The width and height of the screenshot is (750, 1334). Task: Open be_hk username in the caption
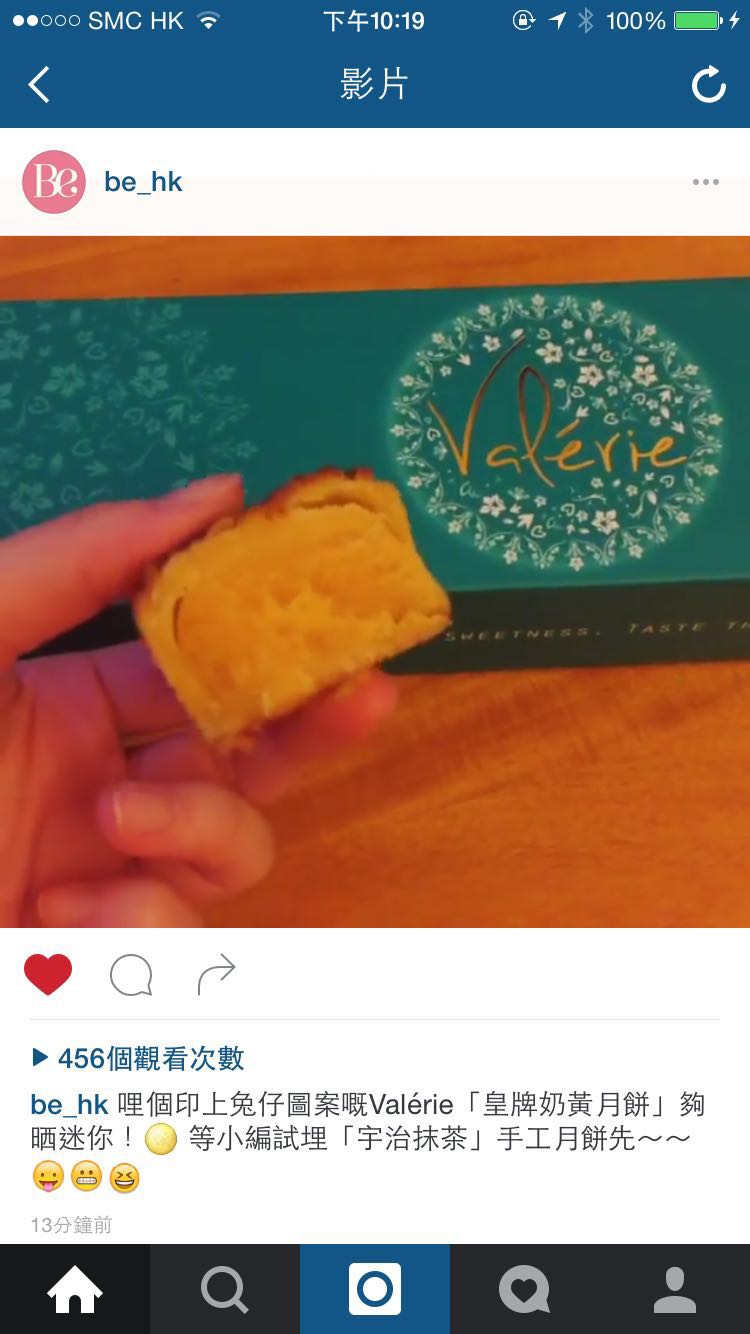click(x=69, y=1105)
